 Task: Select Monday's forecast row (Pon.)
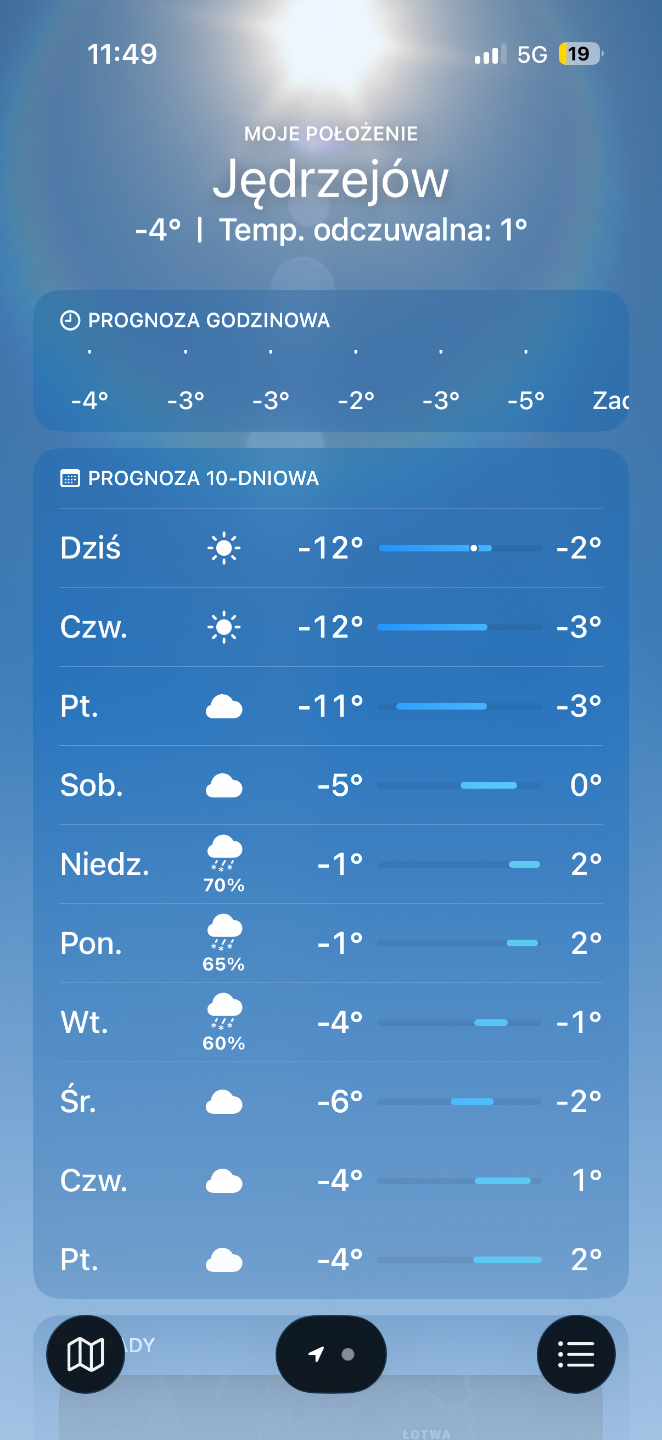[x=330, y=943]
